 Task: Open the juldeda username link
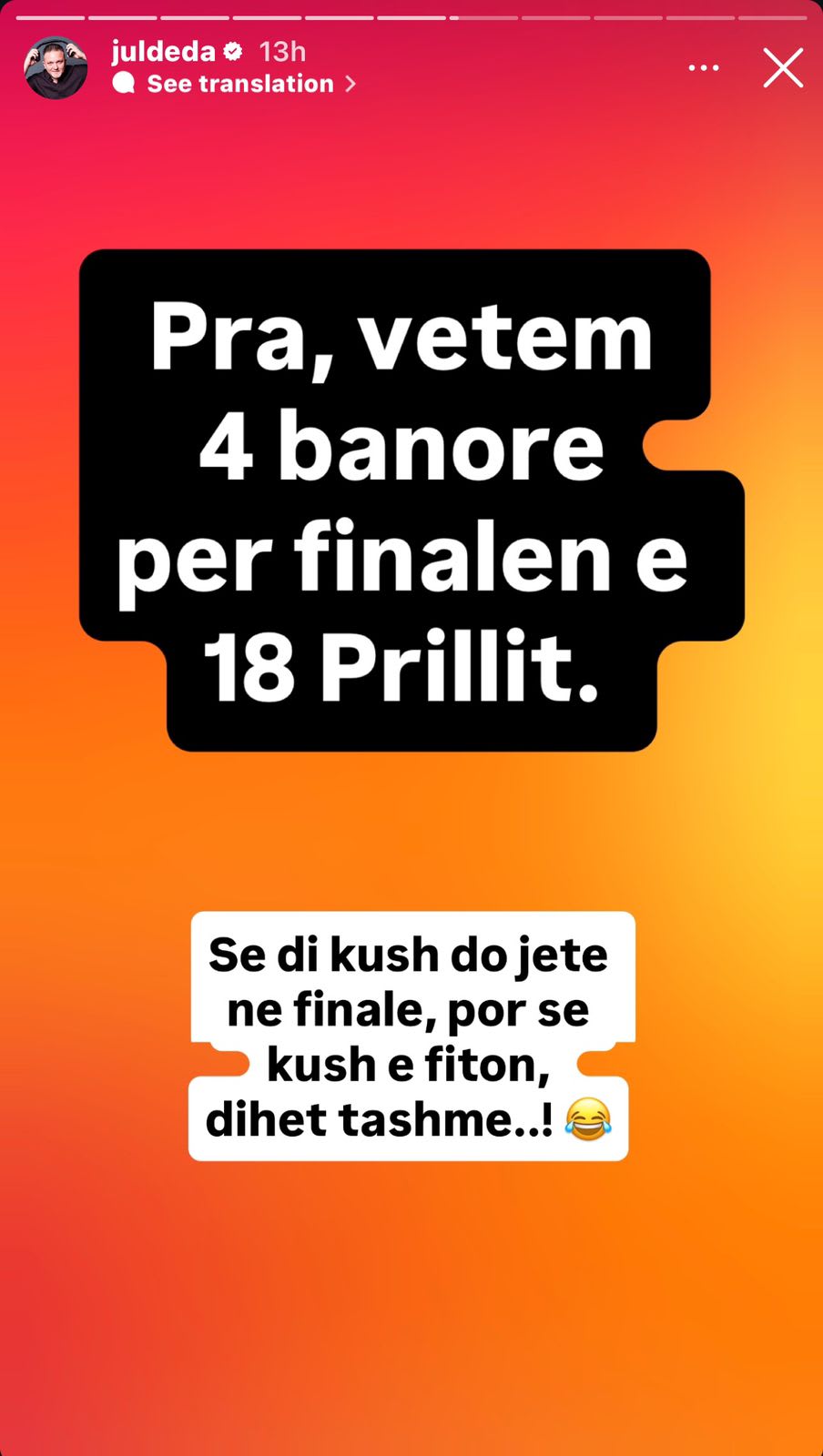pyautogui.click(x=164, y=51)
